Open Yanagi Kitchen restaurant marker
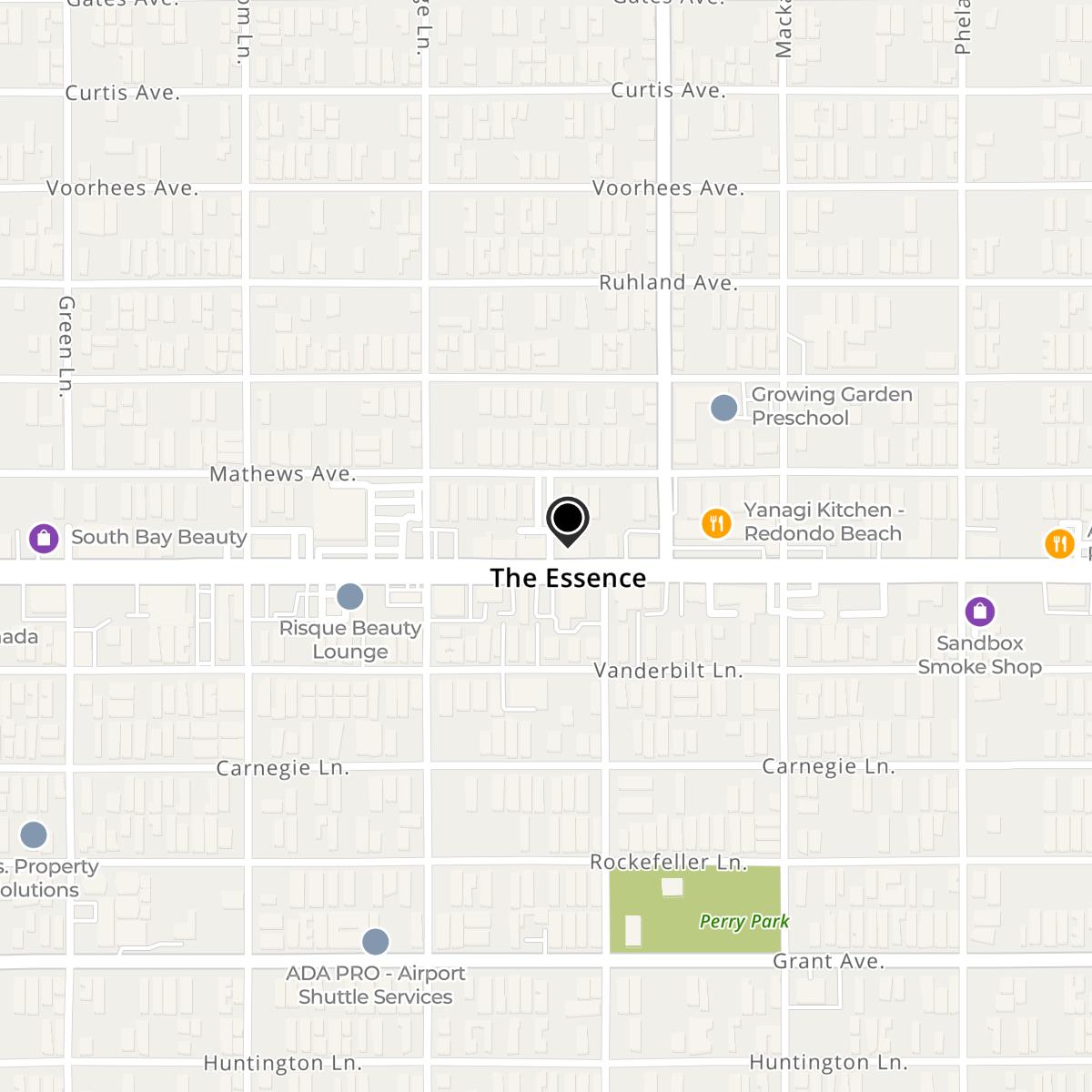 716,523
